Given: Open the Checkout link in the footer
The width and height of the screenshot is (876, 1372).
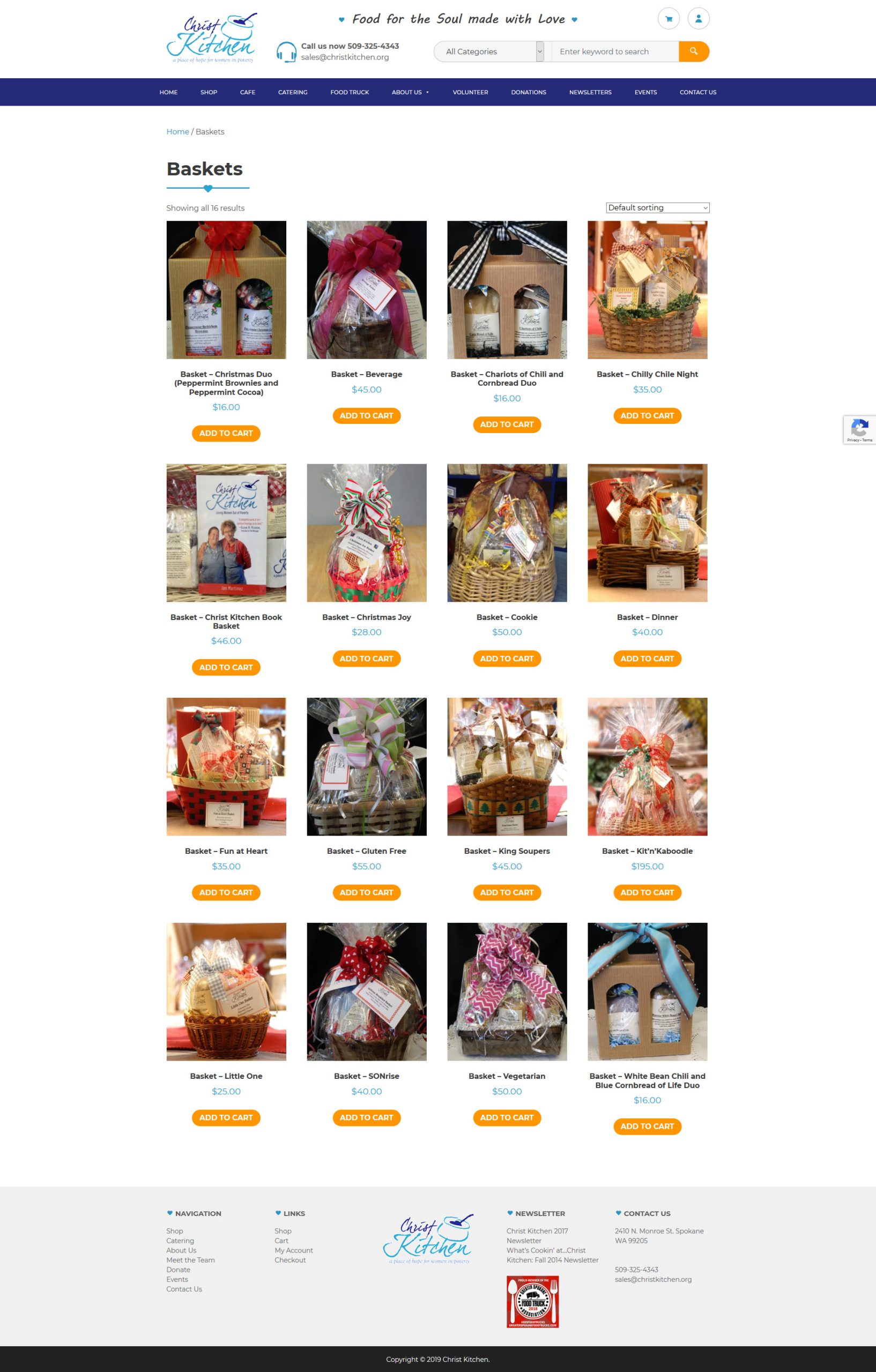Looking at the screenshot, I should tap(289, 1260).
